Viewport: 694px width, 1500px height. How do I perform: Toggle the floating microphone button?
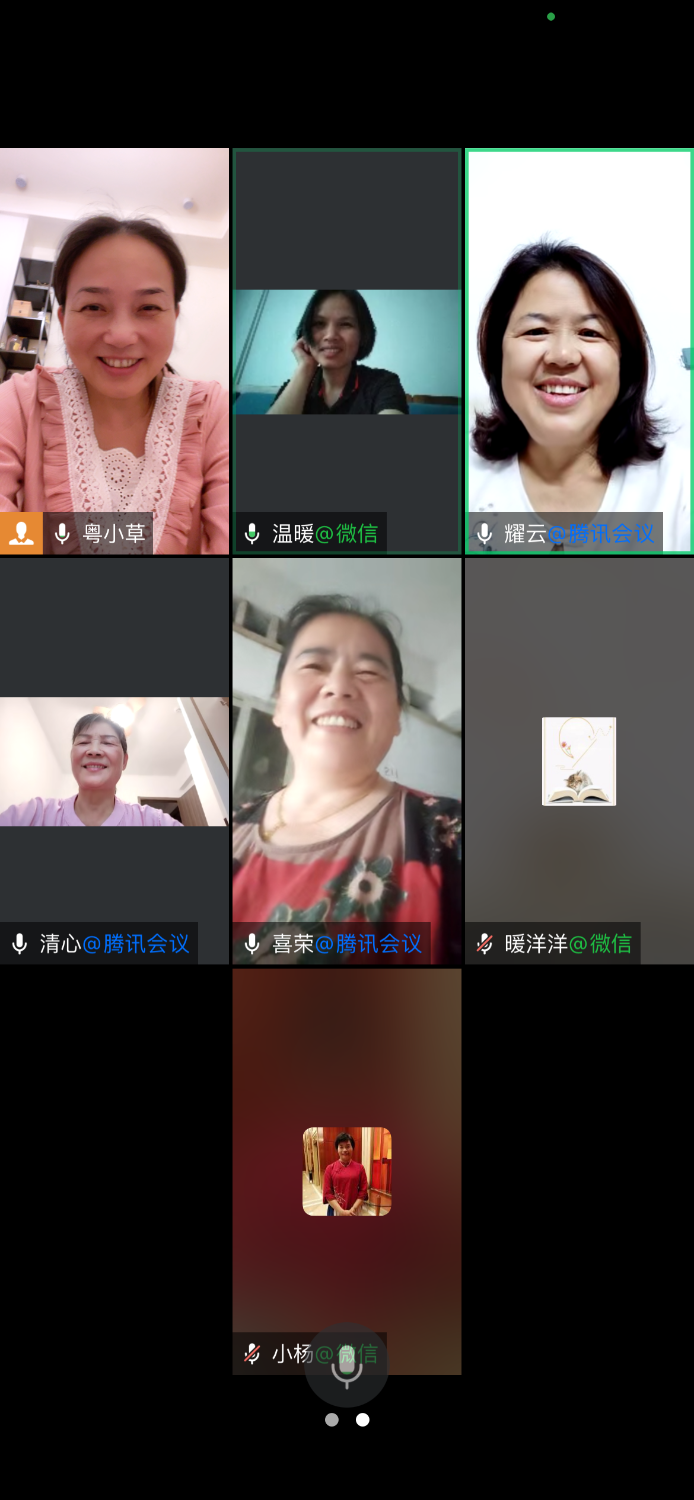347,1366
